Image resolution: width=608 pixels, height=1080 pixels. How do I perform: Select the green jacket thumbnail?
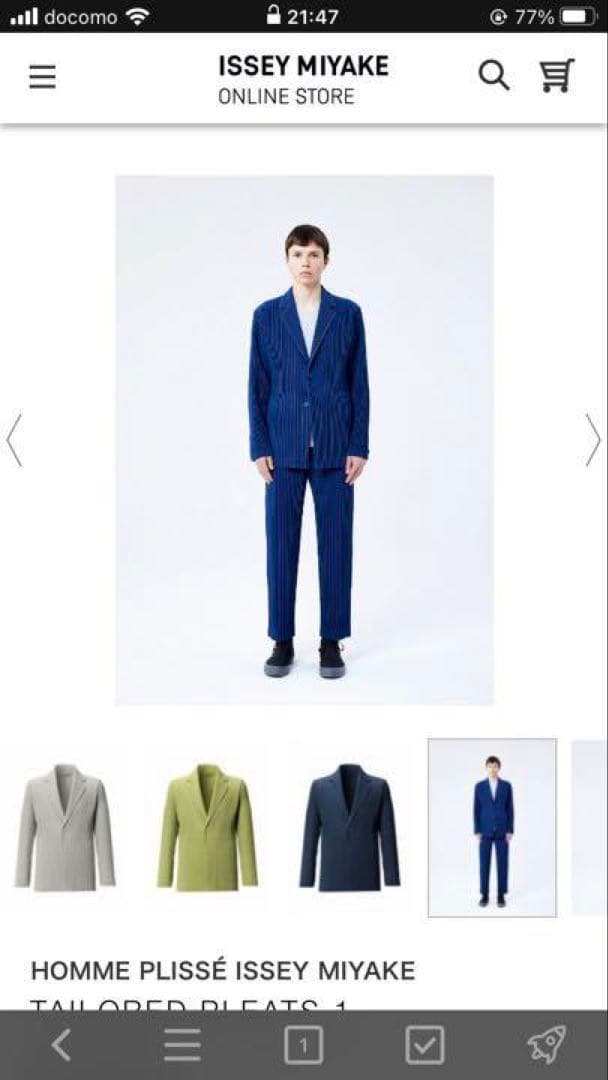pos(207,827)
